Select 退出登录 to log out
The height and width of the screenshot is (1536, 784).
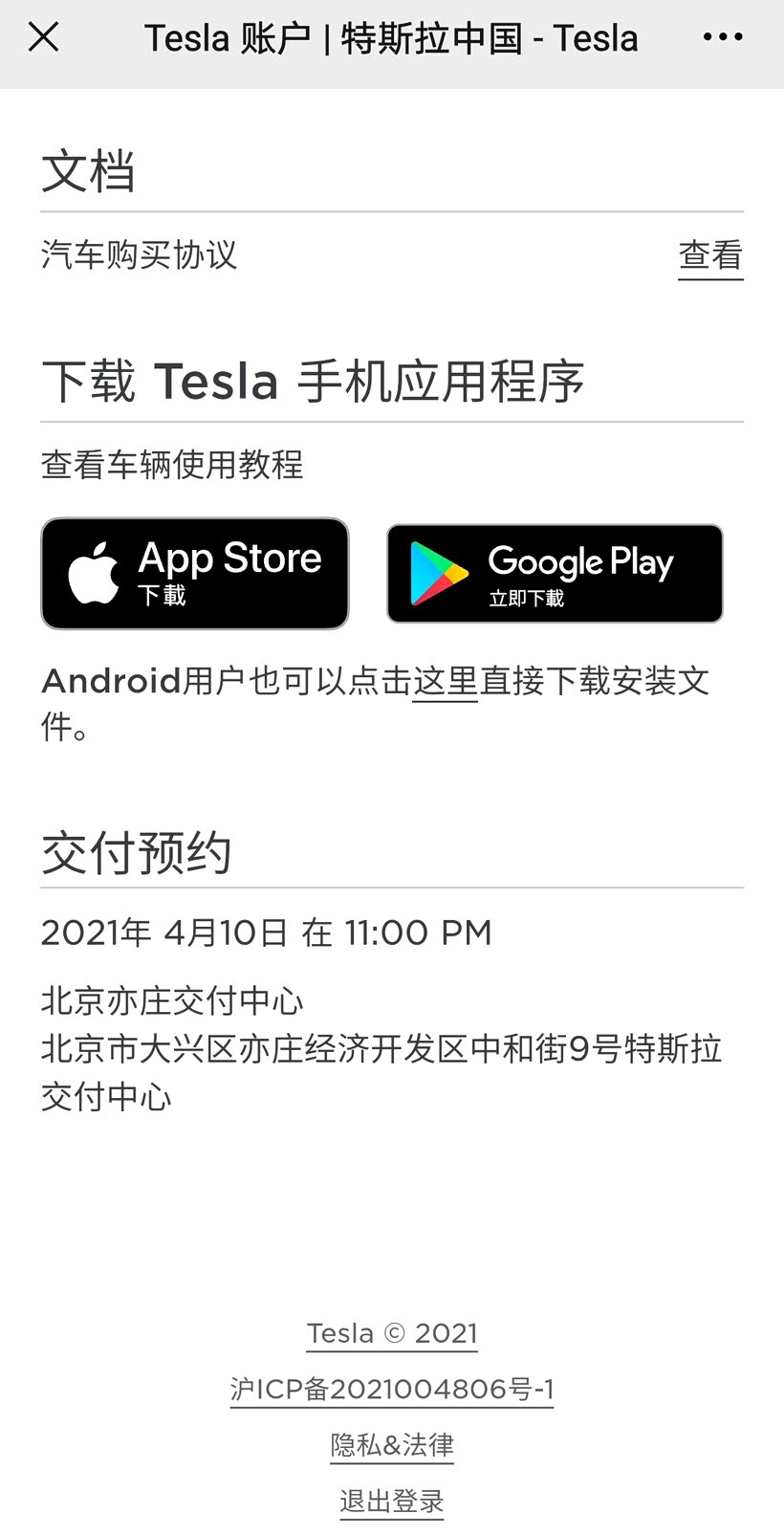point(391,1501)
